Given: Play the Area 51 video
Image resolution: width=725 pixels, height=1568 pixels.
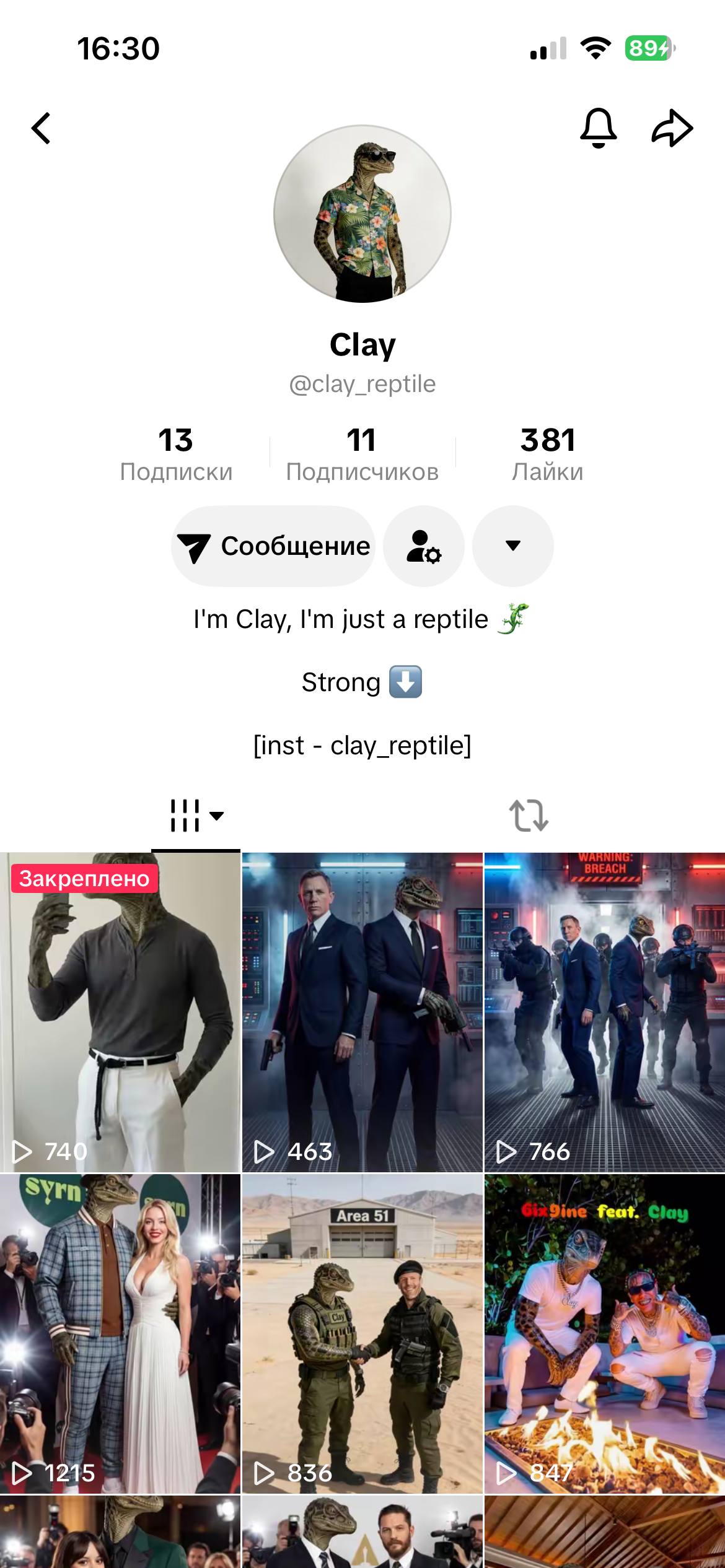Looking at the screenshot, I should pos(362,1333).
